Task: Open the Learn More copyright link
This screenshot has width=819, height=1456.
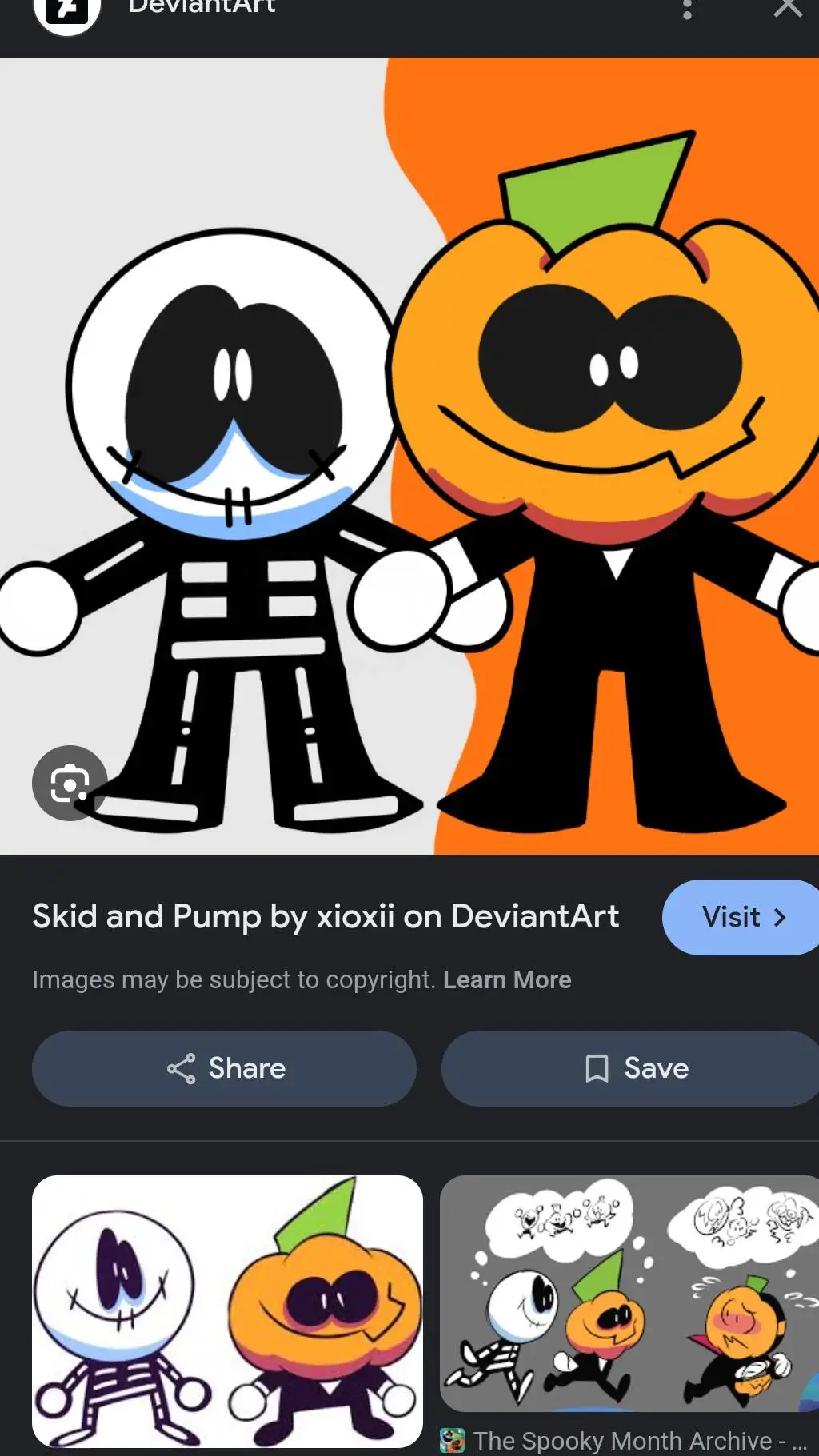Action: 507,979
